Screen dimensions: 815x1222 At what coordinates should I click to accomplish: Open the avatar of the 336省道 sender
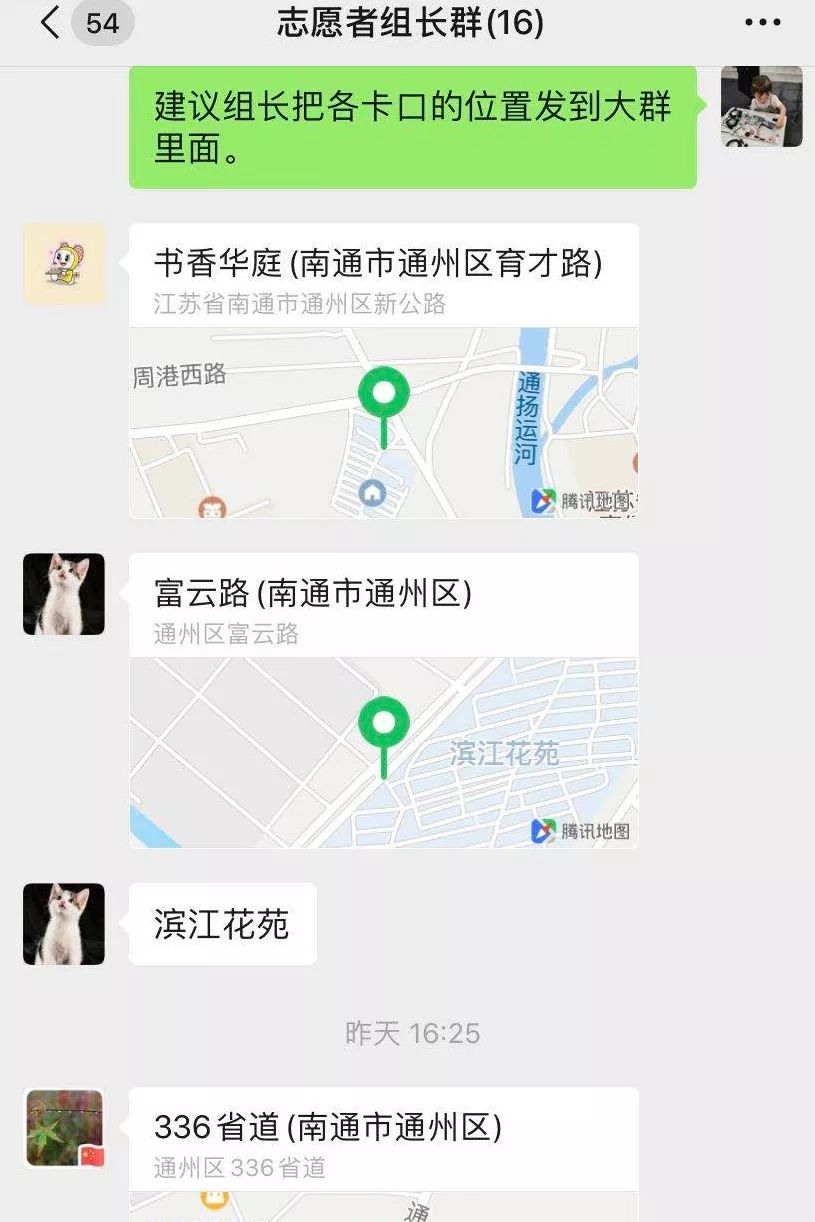(64, 1128)
